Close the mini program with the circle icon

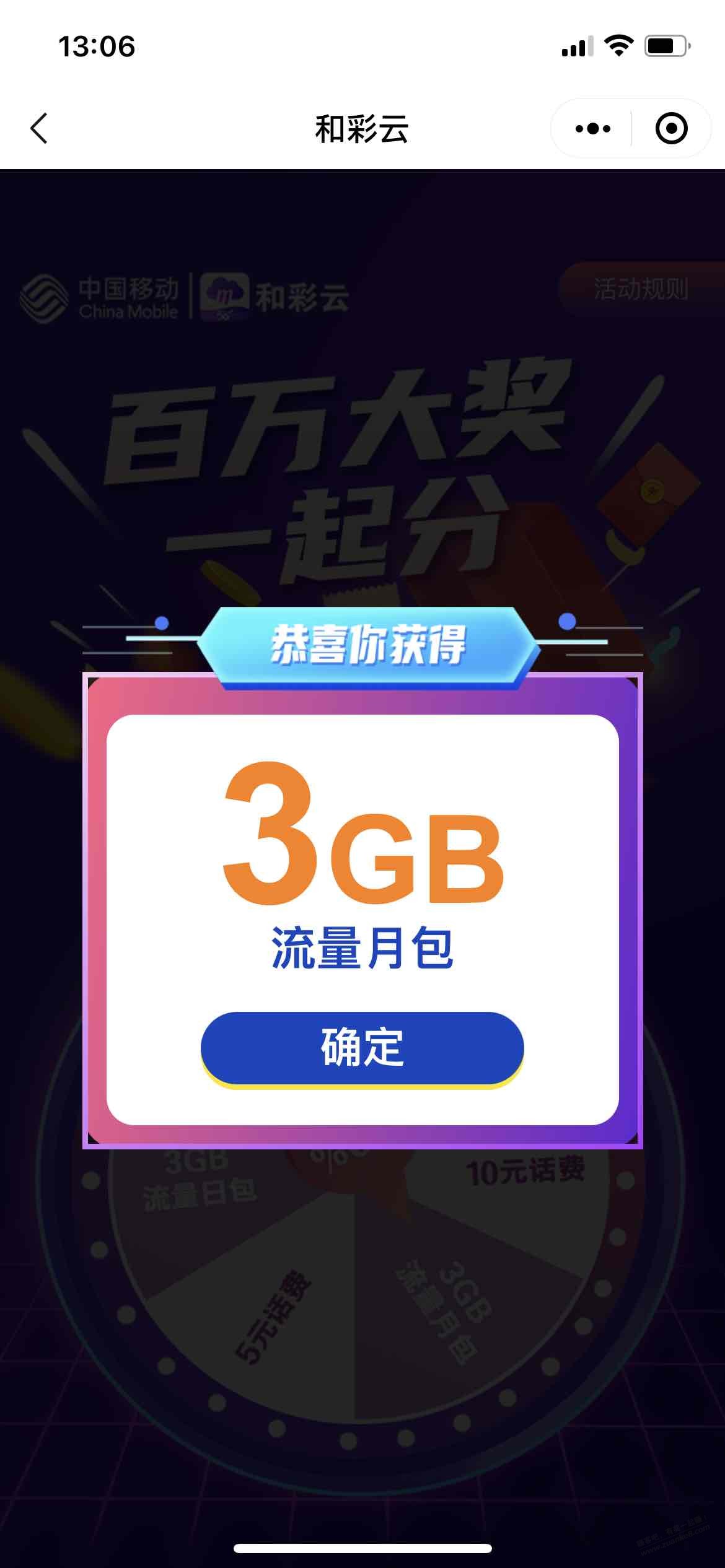tap(671, 129)
